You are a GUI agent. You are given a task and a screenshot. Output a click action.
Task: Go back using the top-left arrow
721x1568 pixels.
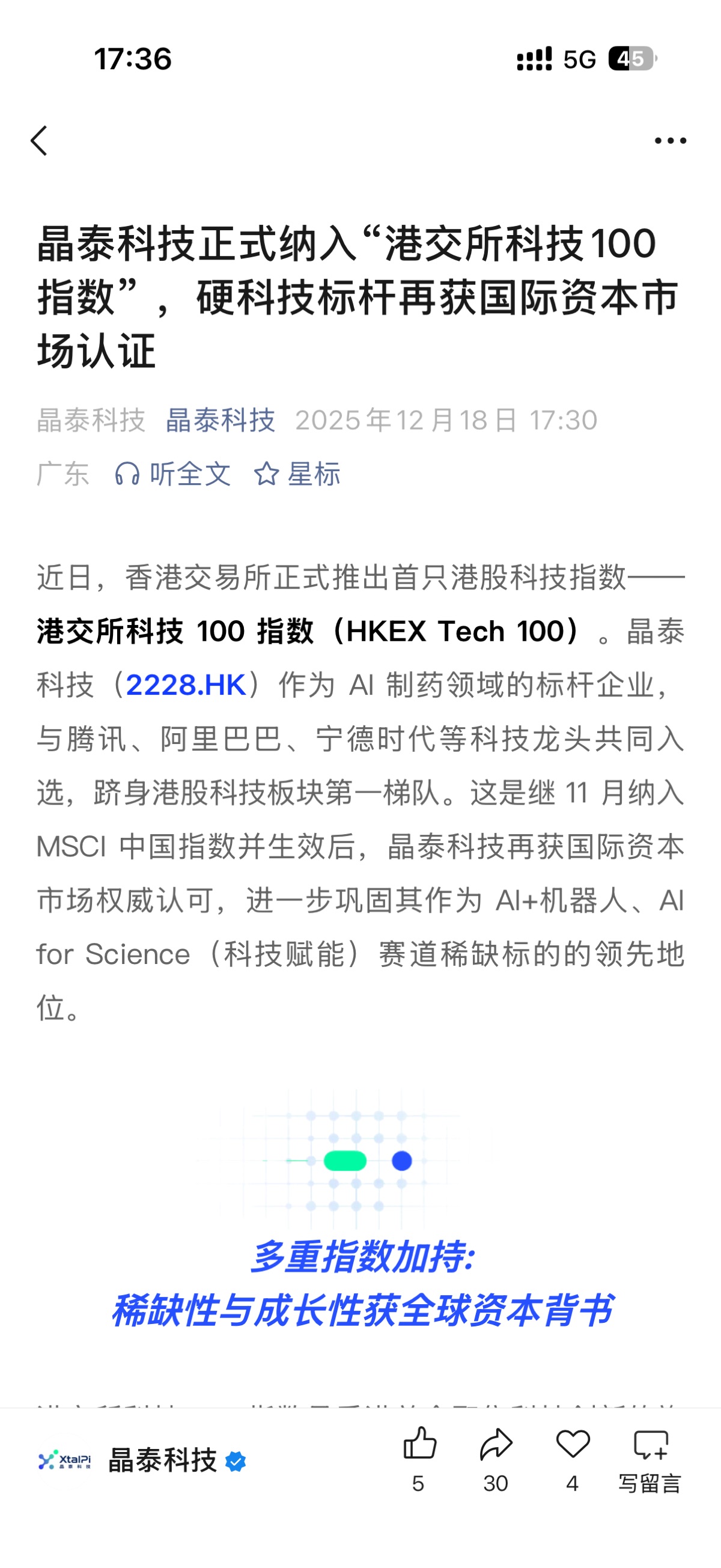40,141
